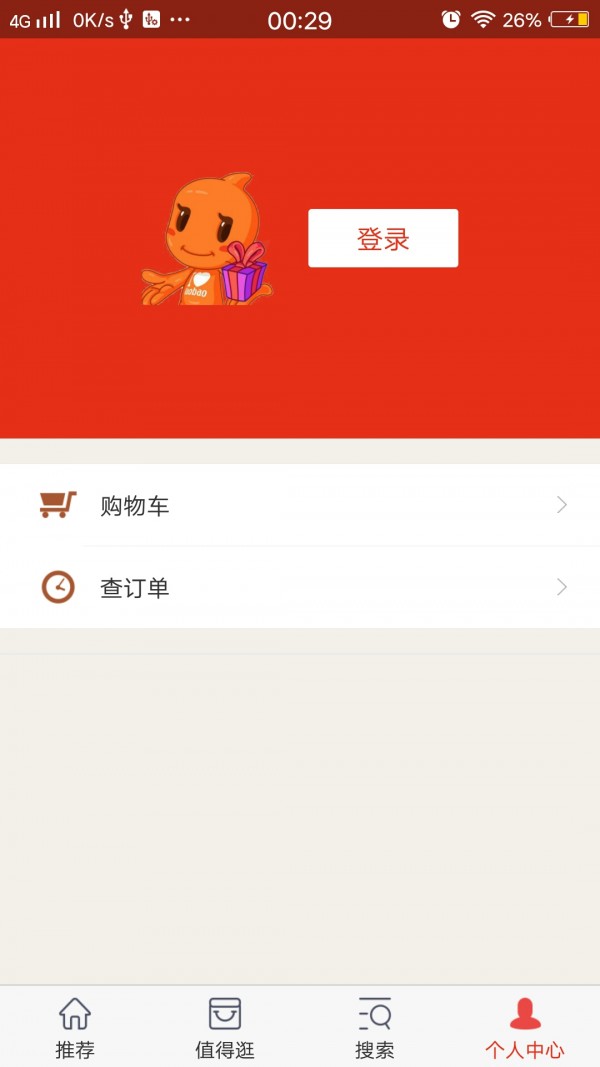Select the 个人中心 tab
This screenshot has height=1067, width=600.
(x=525, y=1027)
